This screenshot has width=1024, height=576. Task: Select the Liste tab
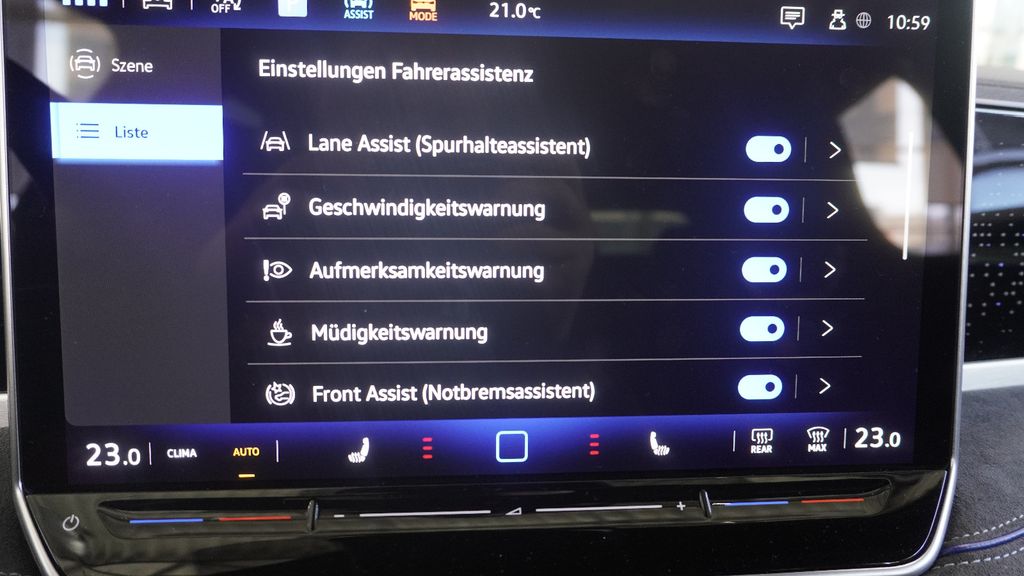point(130,132)
